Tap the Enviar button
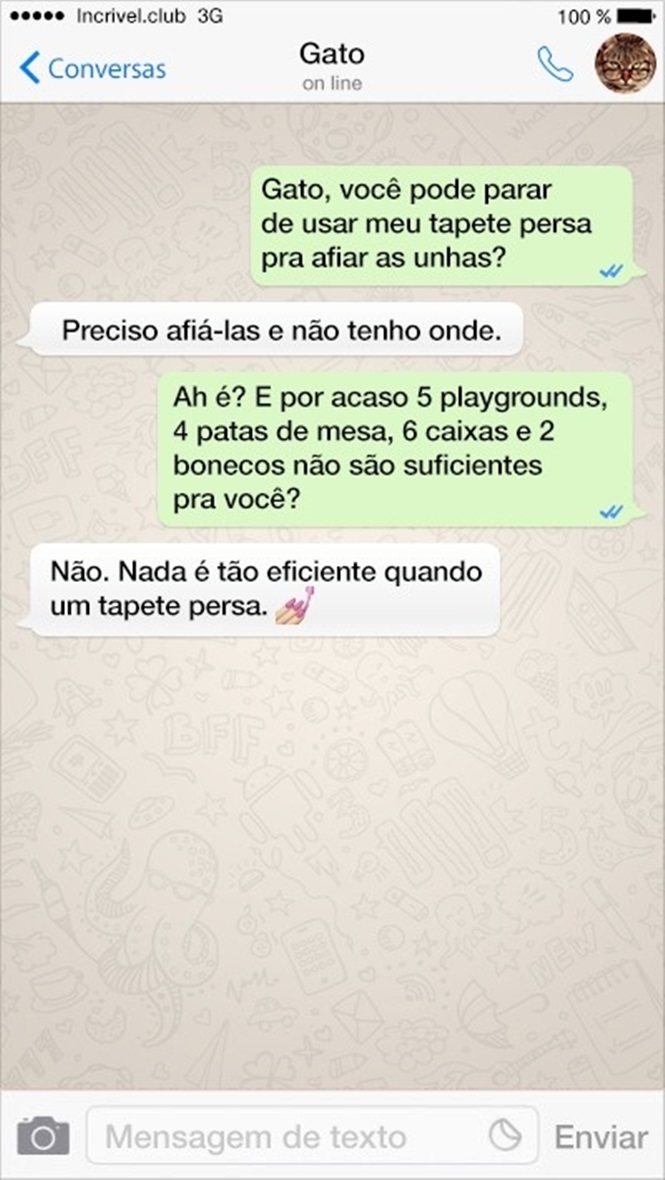Viewport: 665px width, 1180px height. [601, 1137]
